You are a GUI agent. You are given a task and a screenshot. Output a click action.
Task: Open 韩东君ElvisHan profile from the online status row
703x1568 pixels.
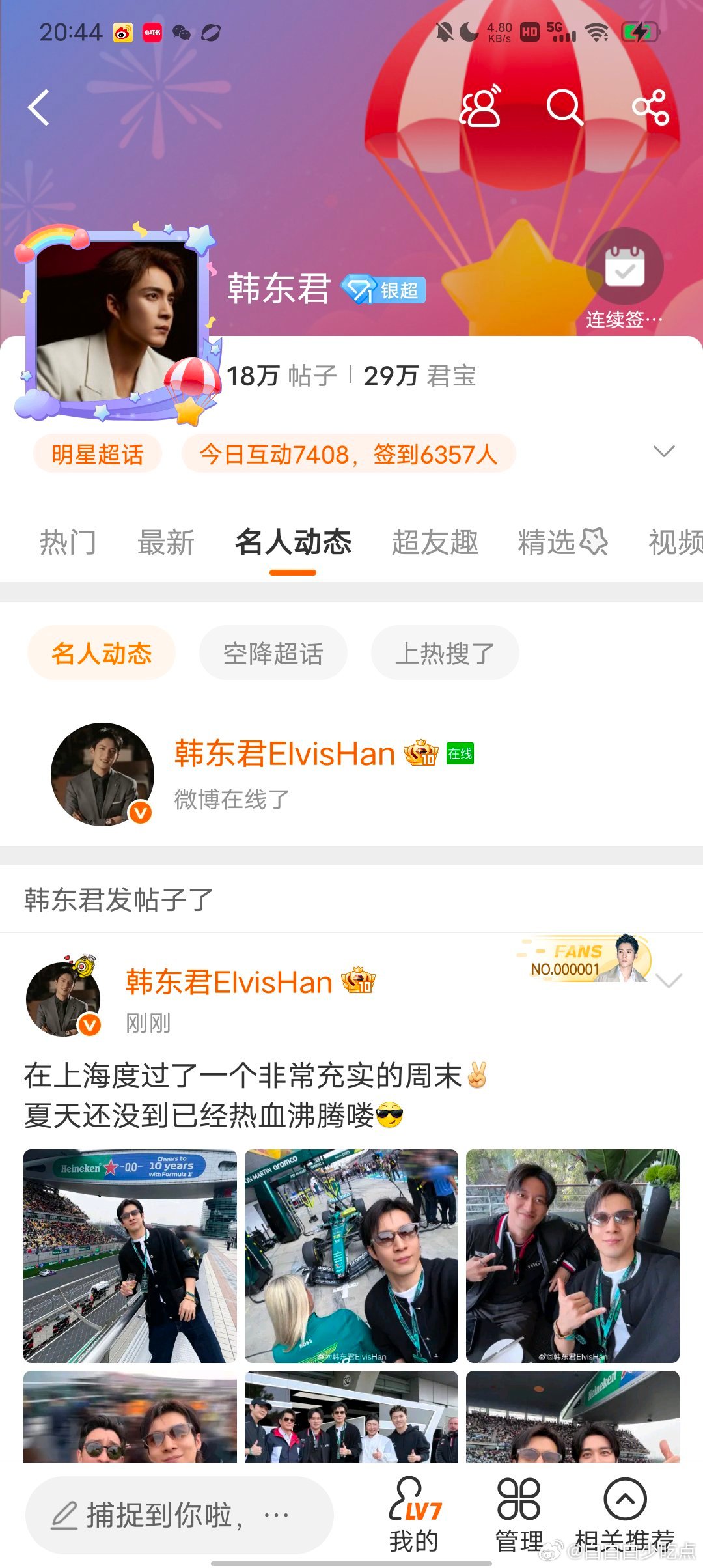click(283, 753)
